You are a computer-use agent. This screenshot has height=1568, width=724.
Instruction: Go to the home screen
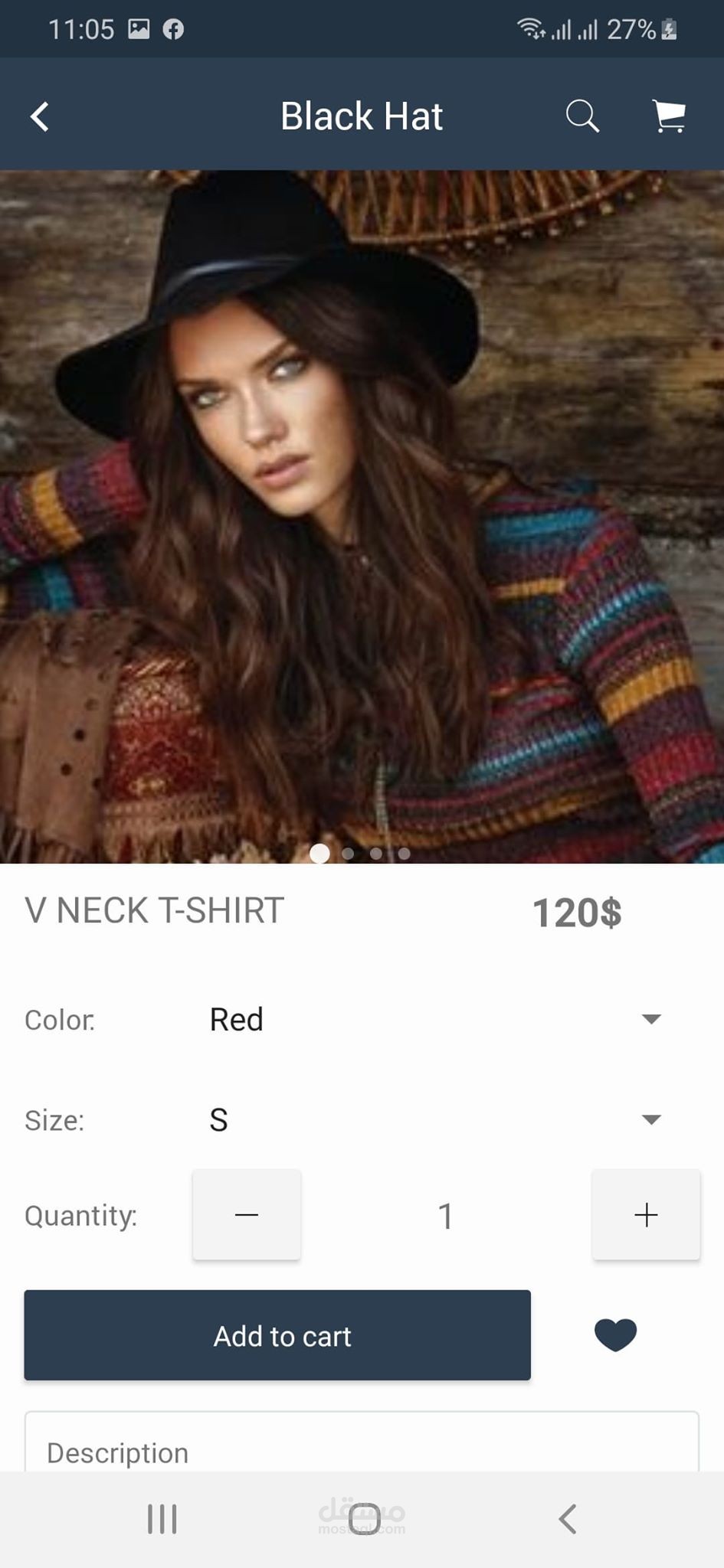[364, 1519]
